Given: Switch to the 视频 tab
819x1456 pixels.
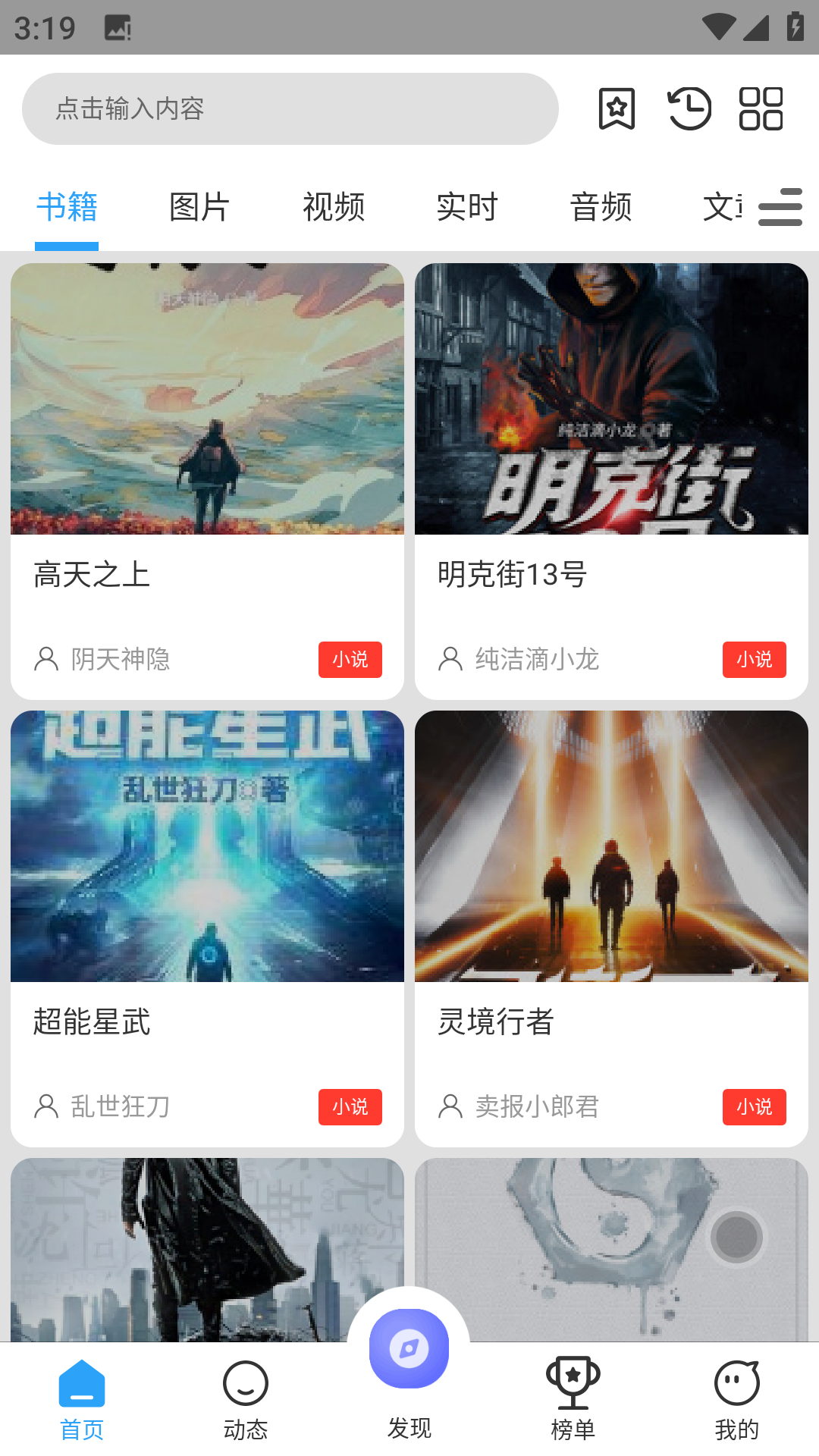Looking at the screenshot, I should pos(334,206).
